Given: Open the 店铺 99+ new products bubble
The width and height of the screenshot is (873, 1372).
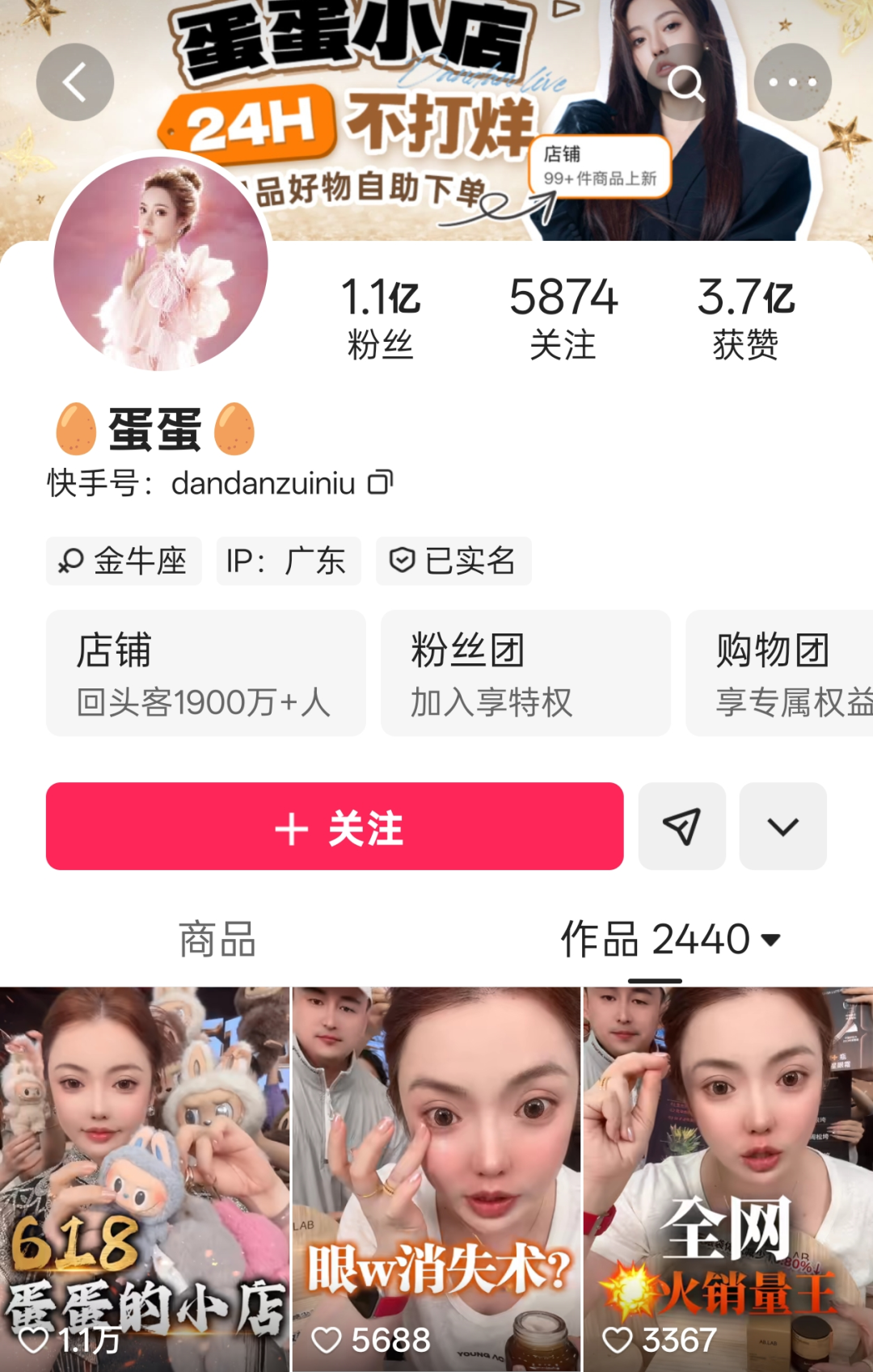Looking at the screenshot, I should coord(600,166).
